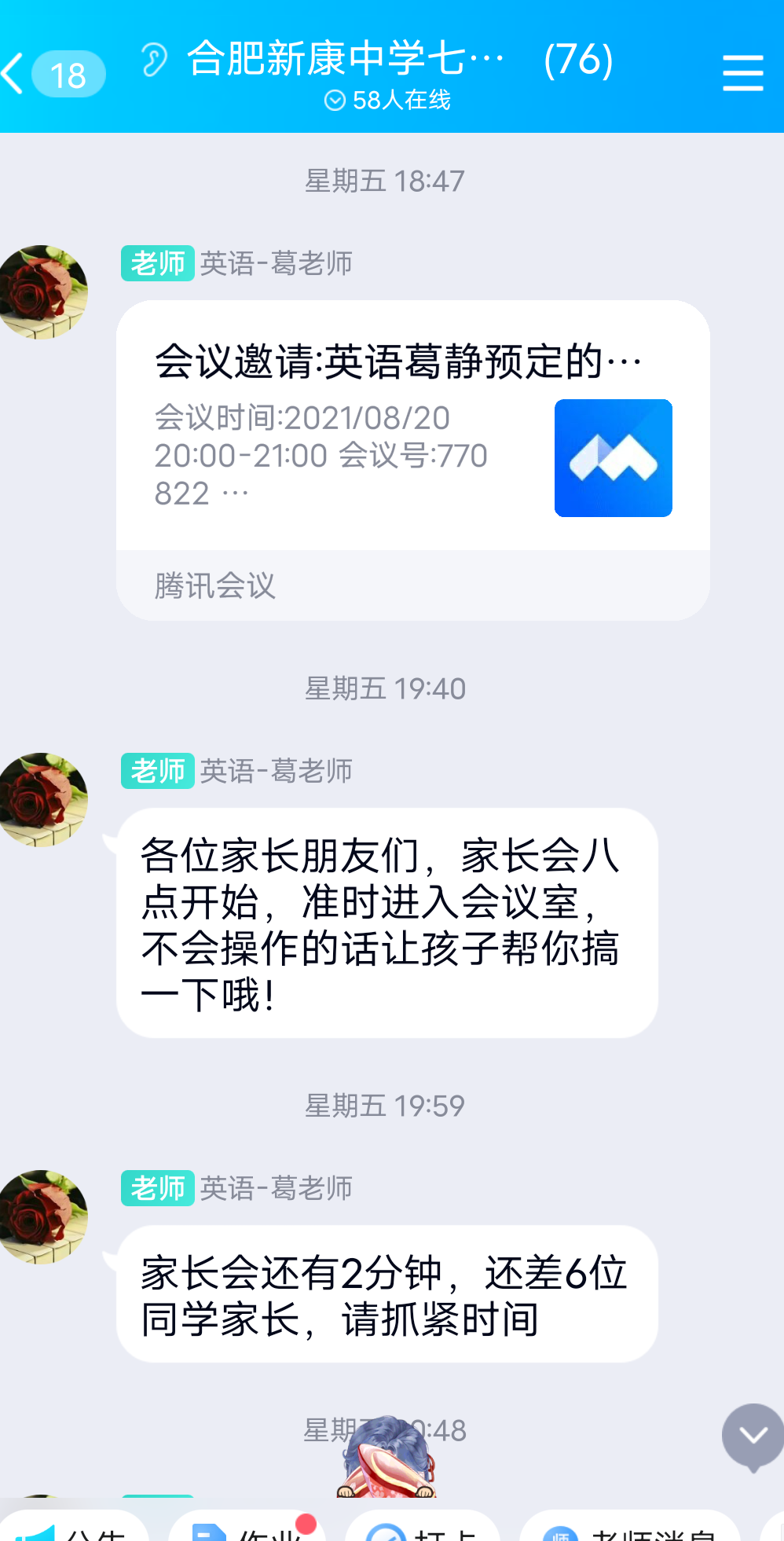Open the 公告 announcements shortcut

pos(75,1528)
